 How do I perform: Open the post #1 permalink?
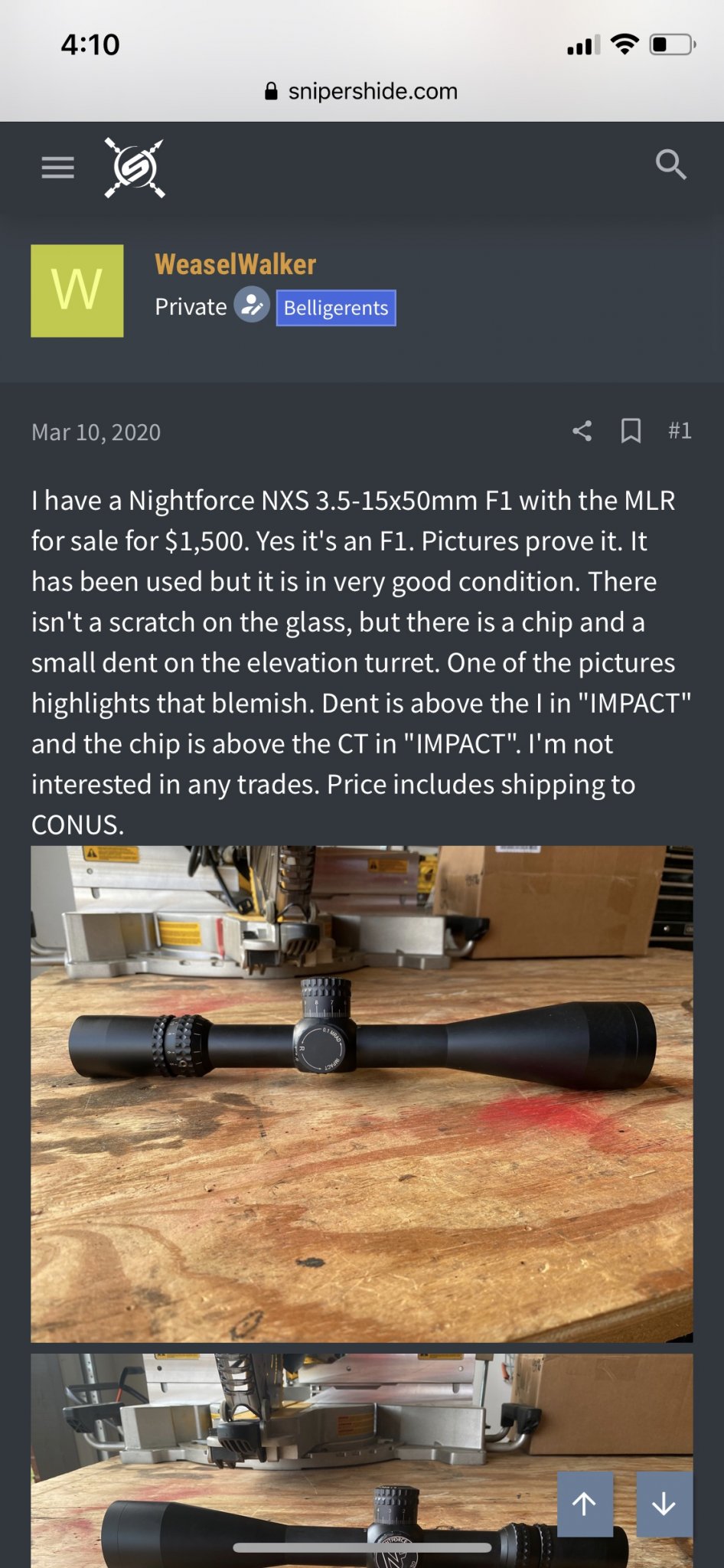(680, 431)
